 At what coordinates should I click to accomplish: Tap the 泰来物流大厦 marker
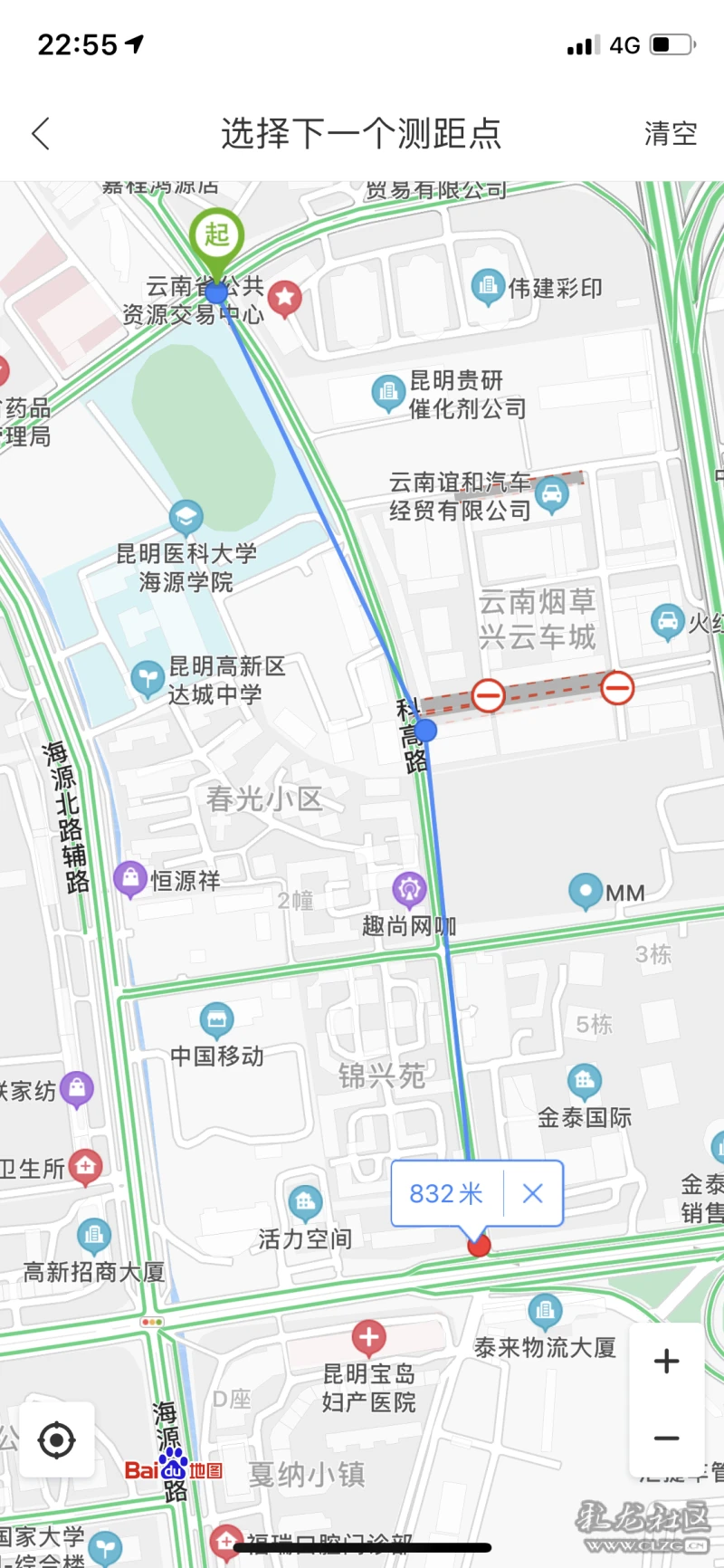pos(545,1311)
